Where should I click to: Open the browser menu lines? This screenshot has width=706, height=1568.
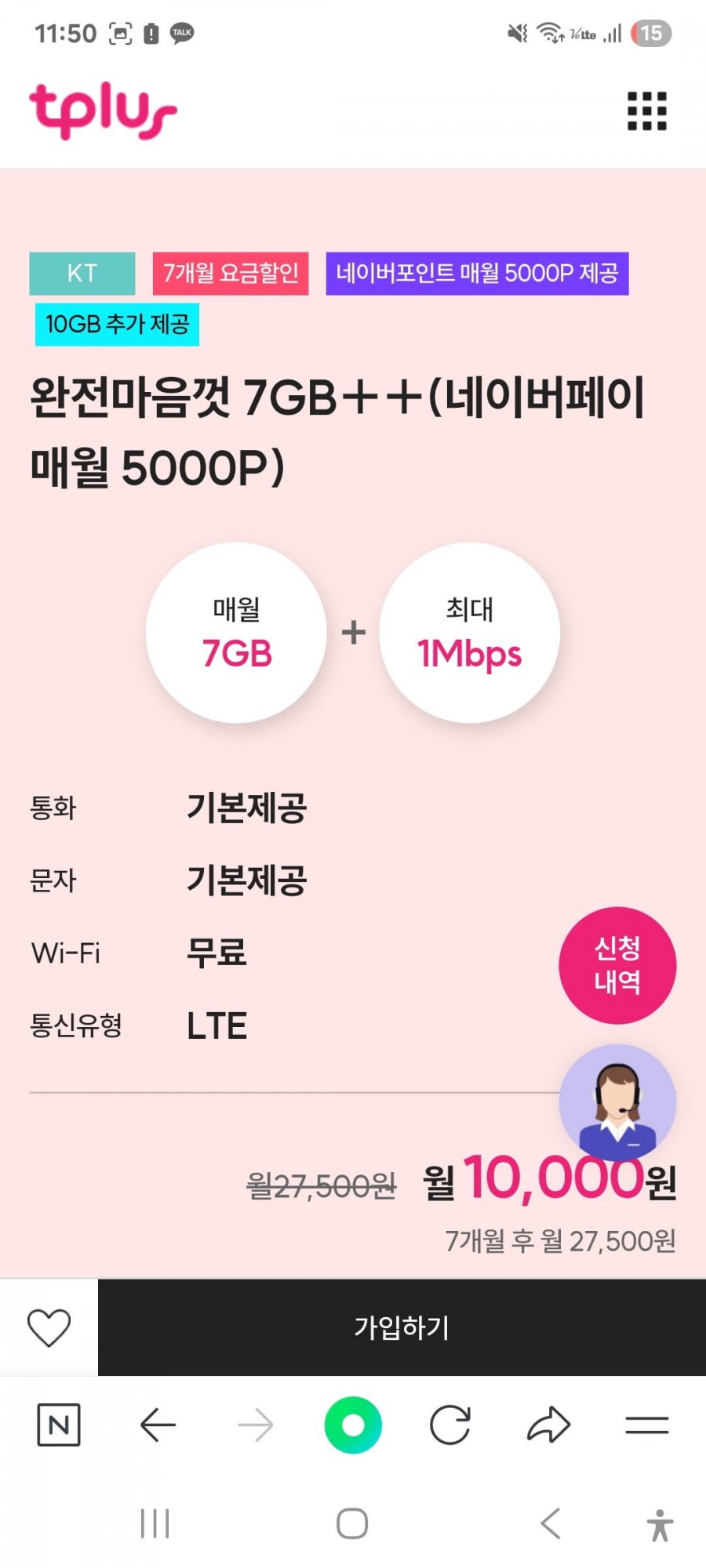(646, 1425)
